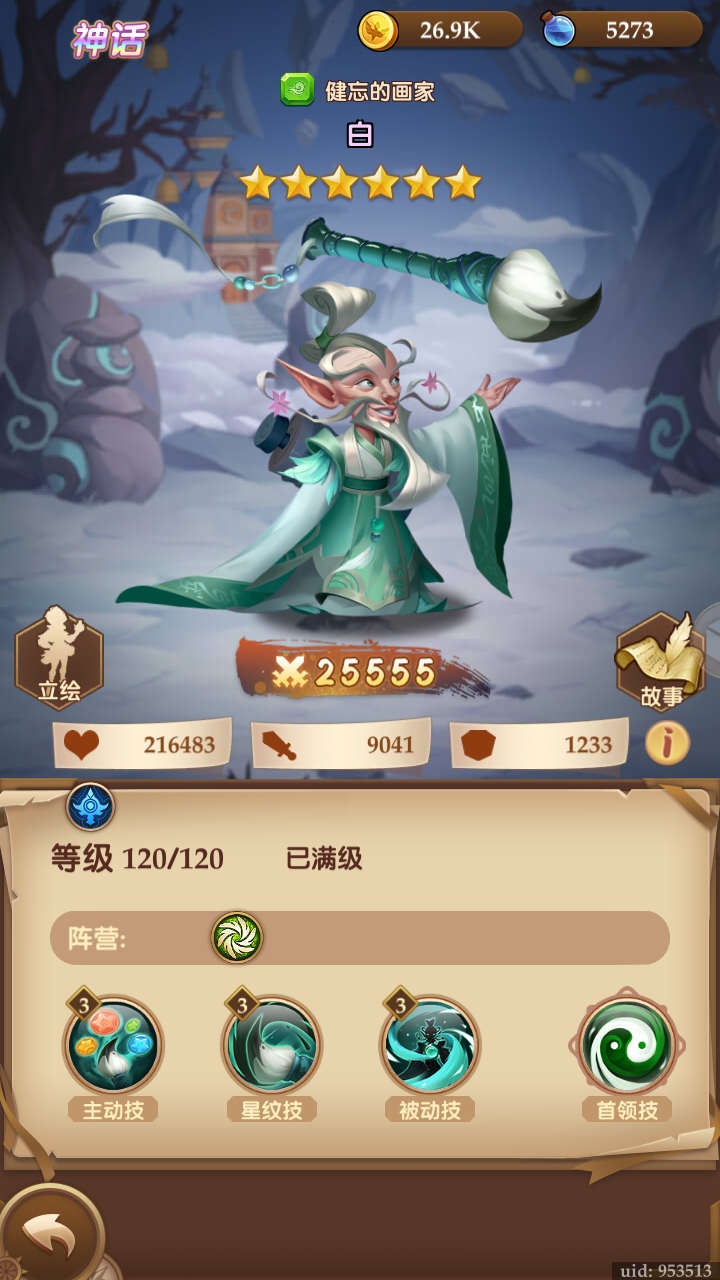
Task: Tap the blue emblem above level
Action: tap(91, 806)
